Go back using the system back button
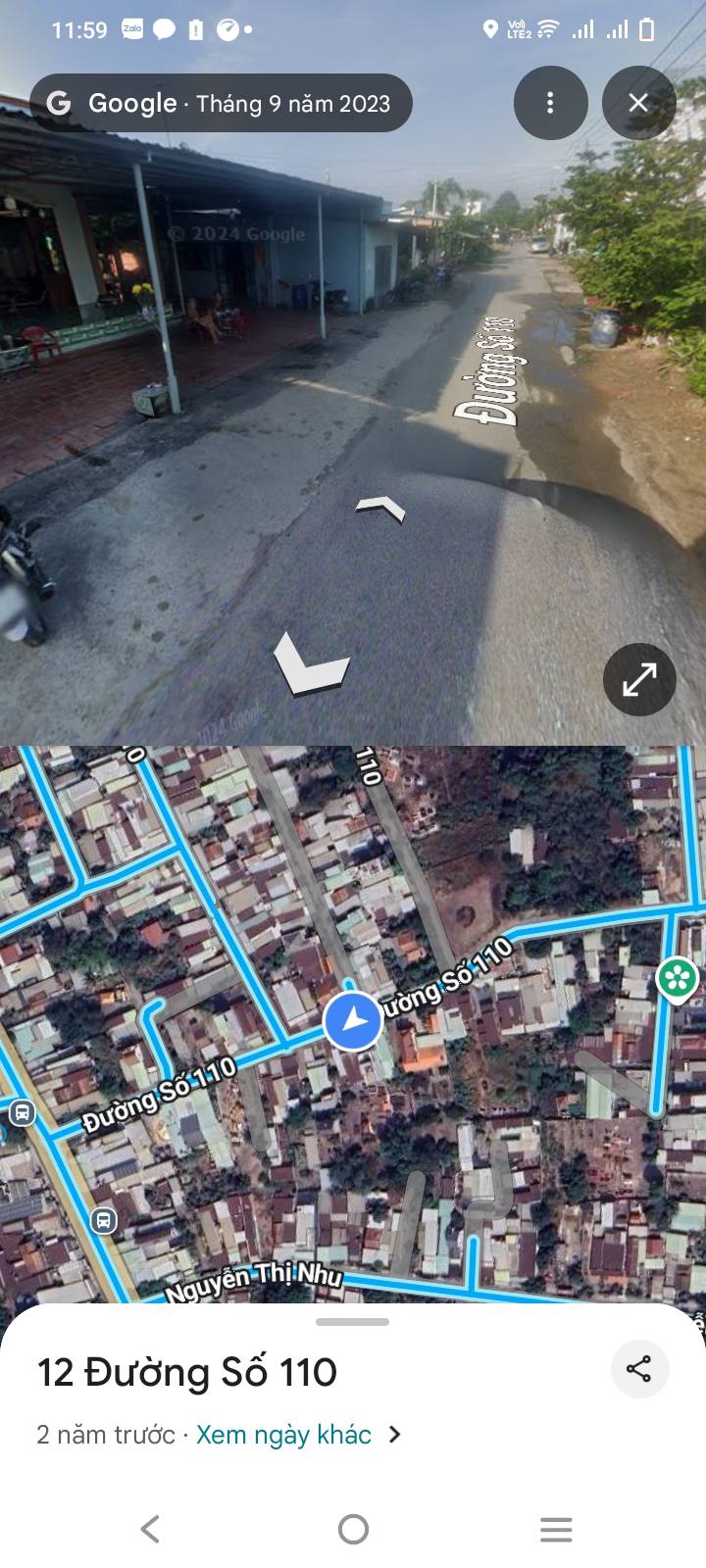The width and height of the screenshot is (706, 1568). click(150, 1529)
